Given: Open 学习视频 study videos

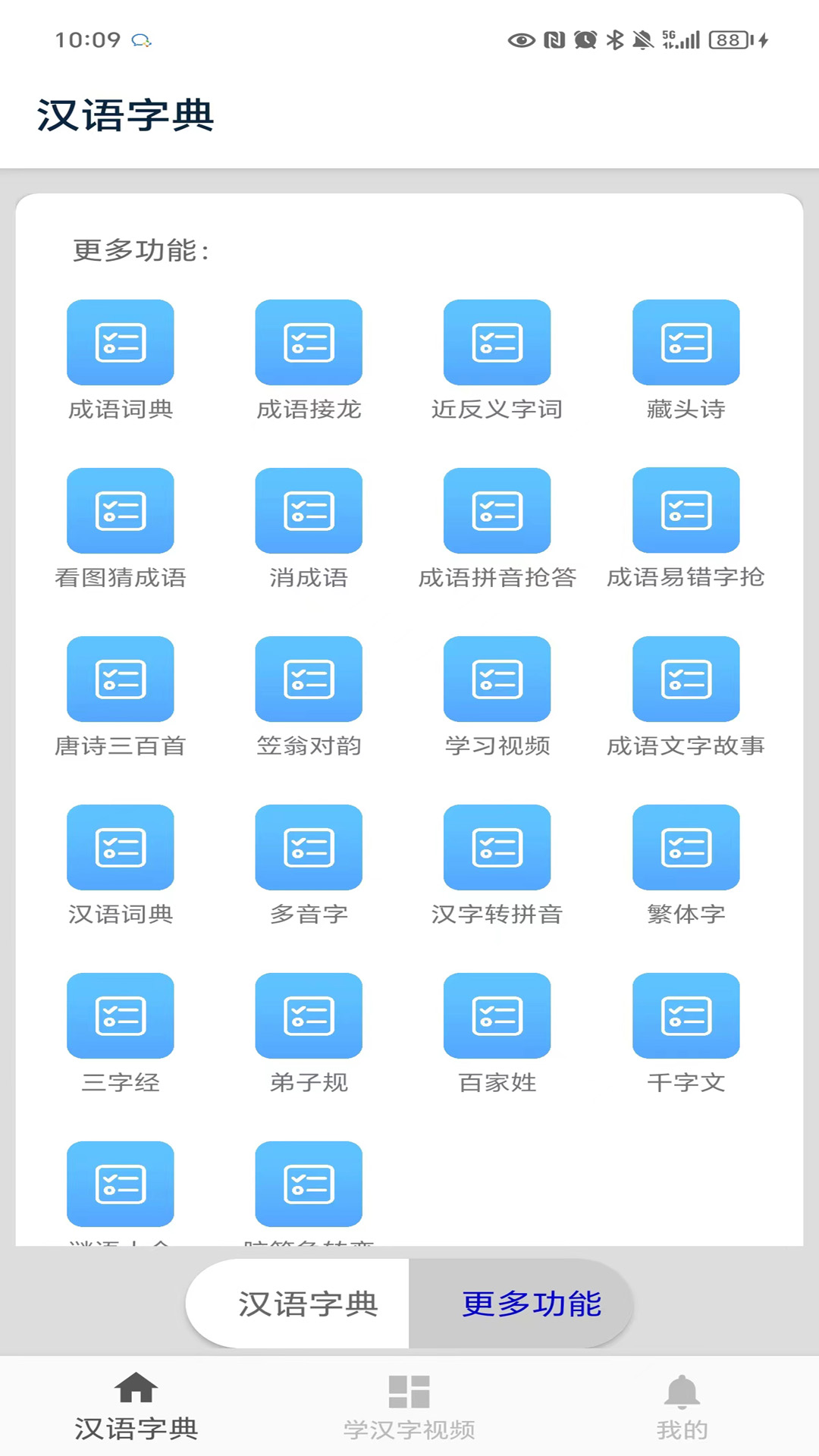Looking at the screenshot, I should point(497,695).
